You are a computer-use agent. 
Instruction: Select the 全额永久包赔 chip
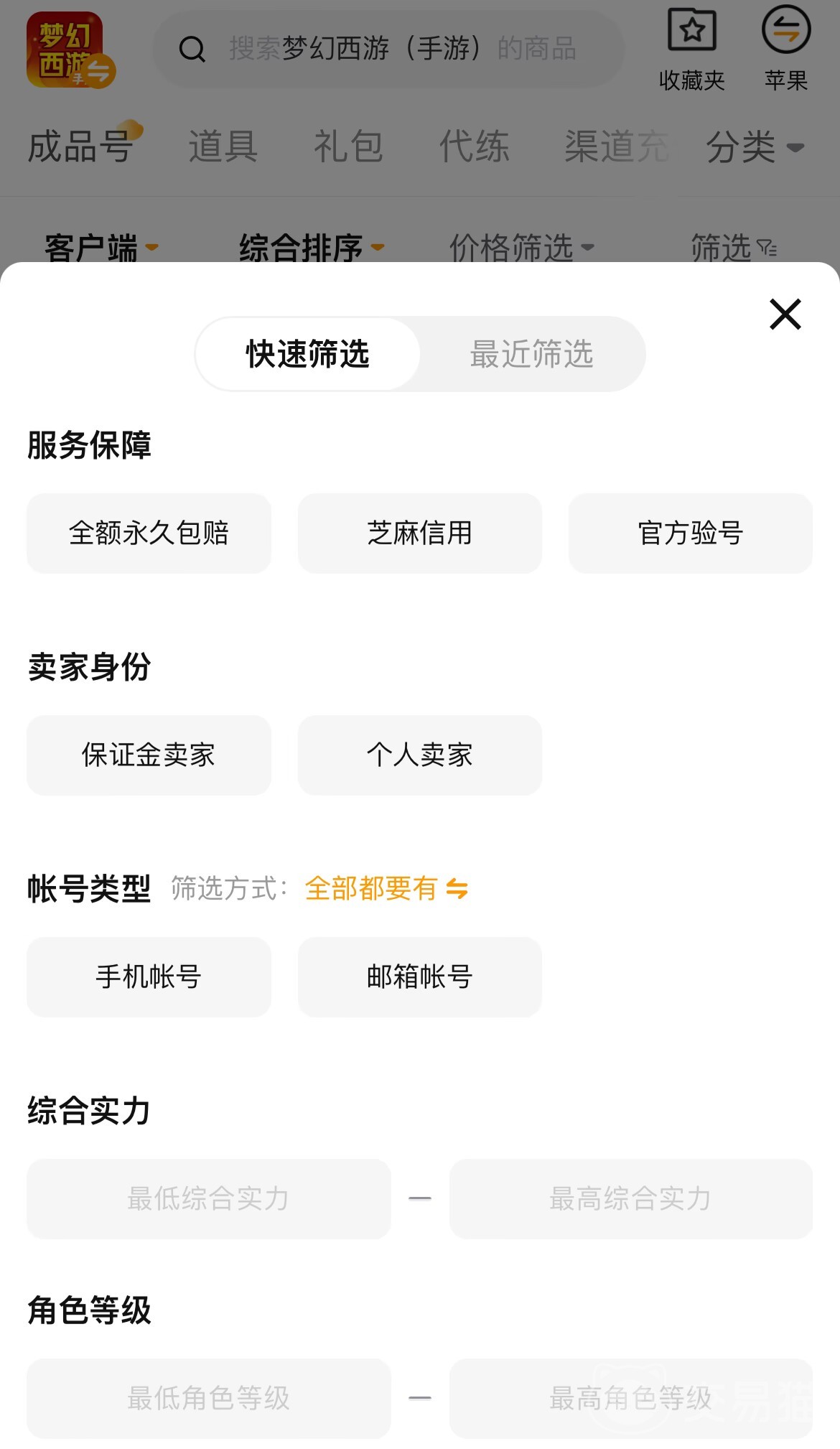tap(149, 533)
